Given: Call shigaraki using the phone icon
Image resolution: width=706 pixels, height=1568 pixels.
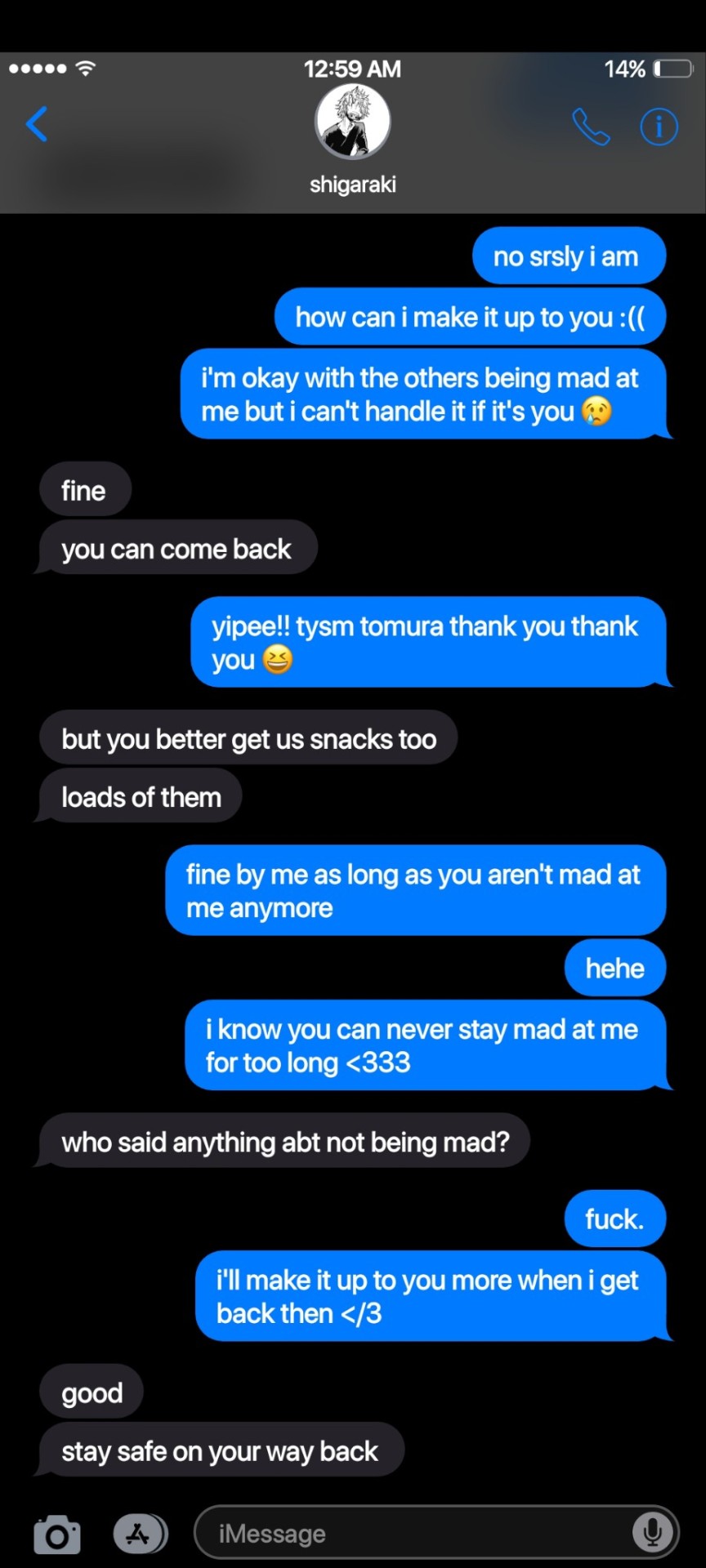Looking at the screenshot, I should (x=591, y=127).
